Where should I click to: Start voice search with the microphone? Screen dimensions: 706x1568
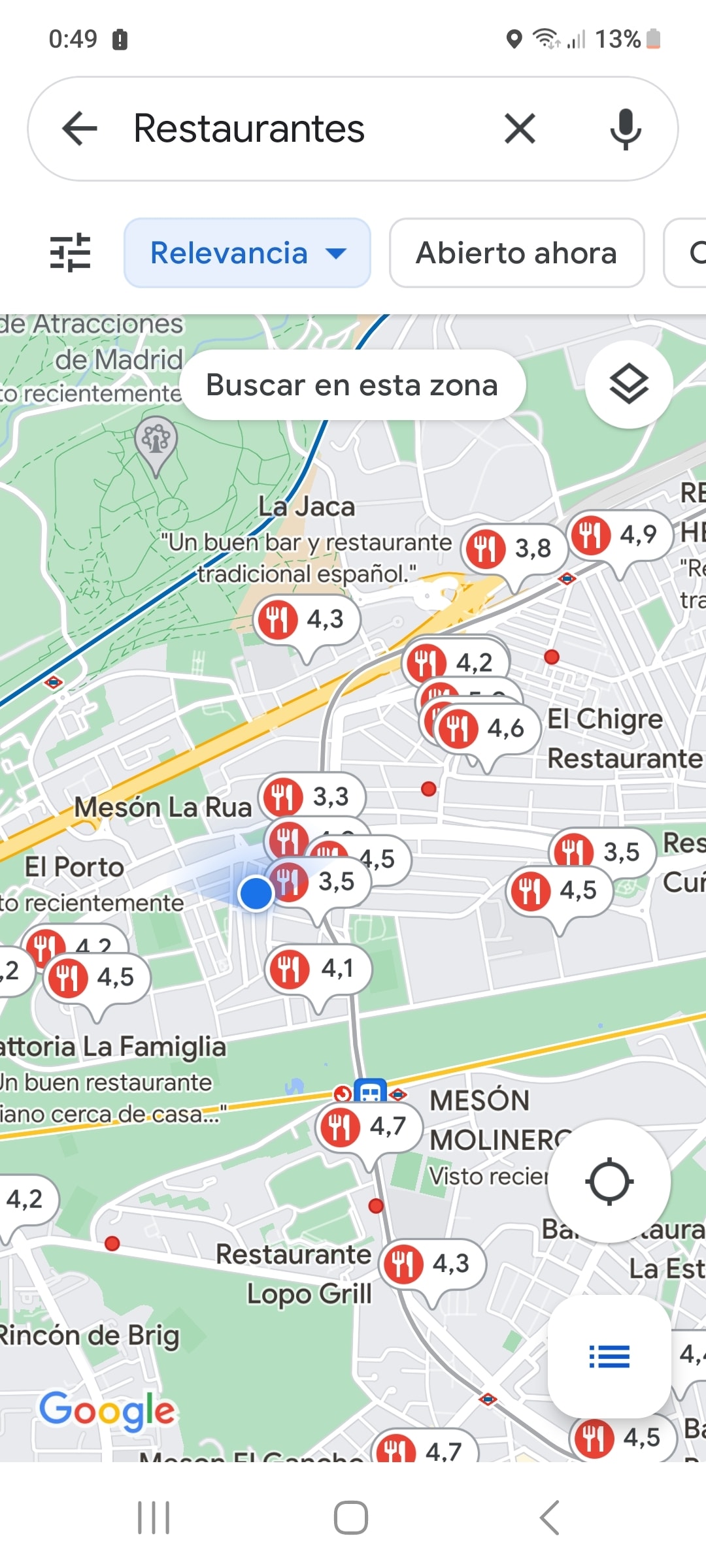625,128
